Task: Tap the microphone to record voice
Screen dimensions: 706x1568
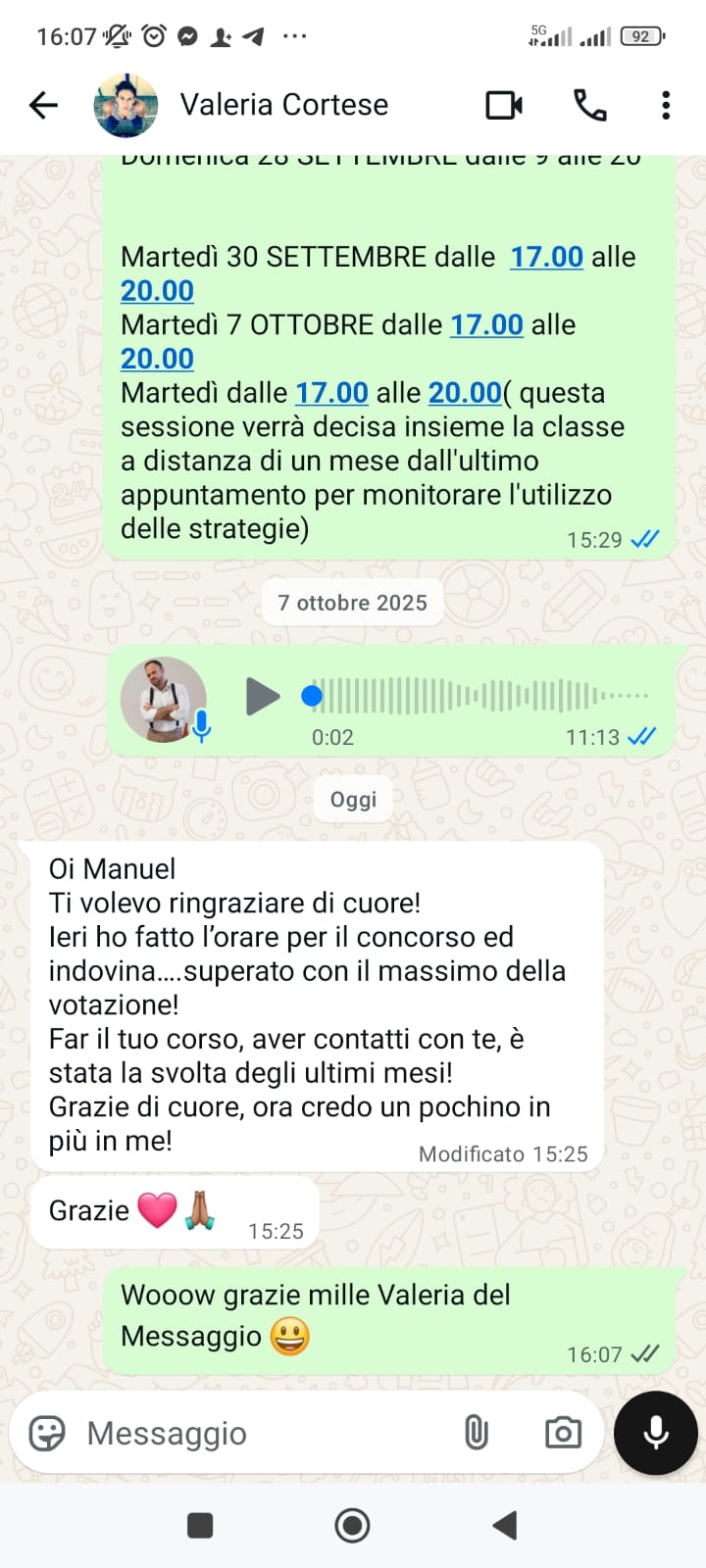Action: tap(656, 1433)
